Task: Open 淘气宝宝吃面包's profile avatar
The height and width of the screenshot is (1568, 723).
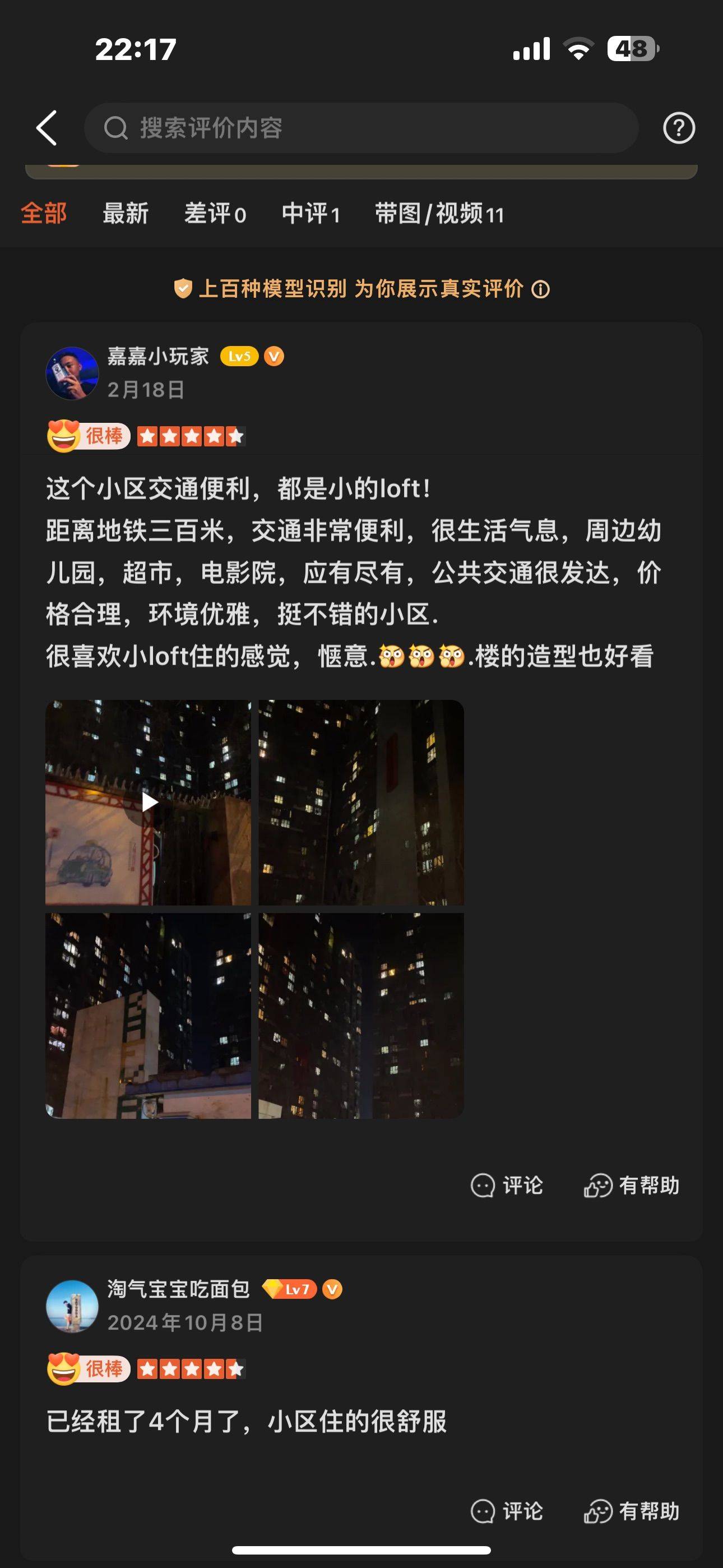Action: pyautogui.click(x=72, y=1306)
